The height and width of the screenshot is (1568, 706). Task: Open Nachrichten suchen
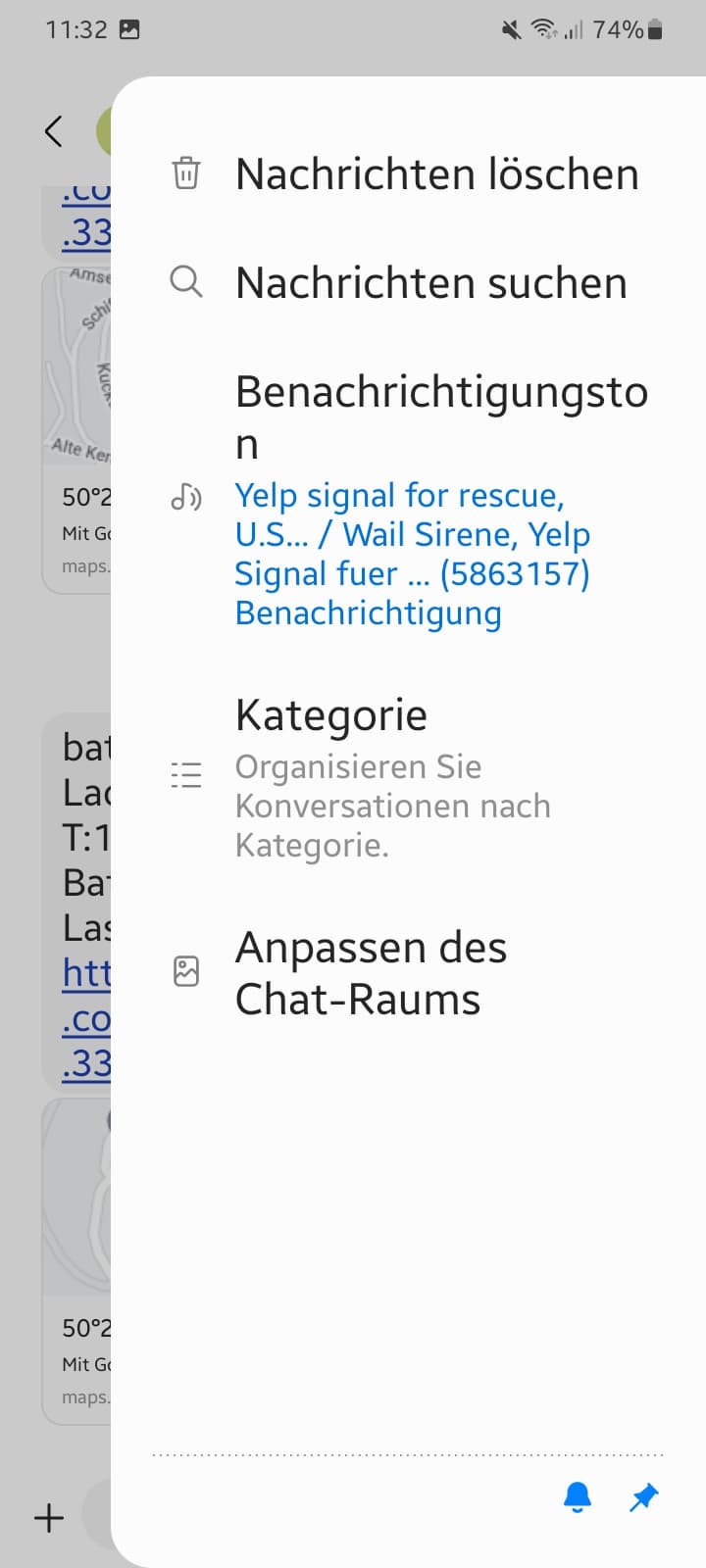tap(407, 283)
